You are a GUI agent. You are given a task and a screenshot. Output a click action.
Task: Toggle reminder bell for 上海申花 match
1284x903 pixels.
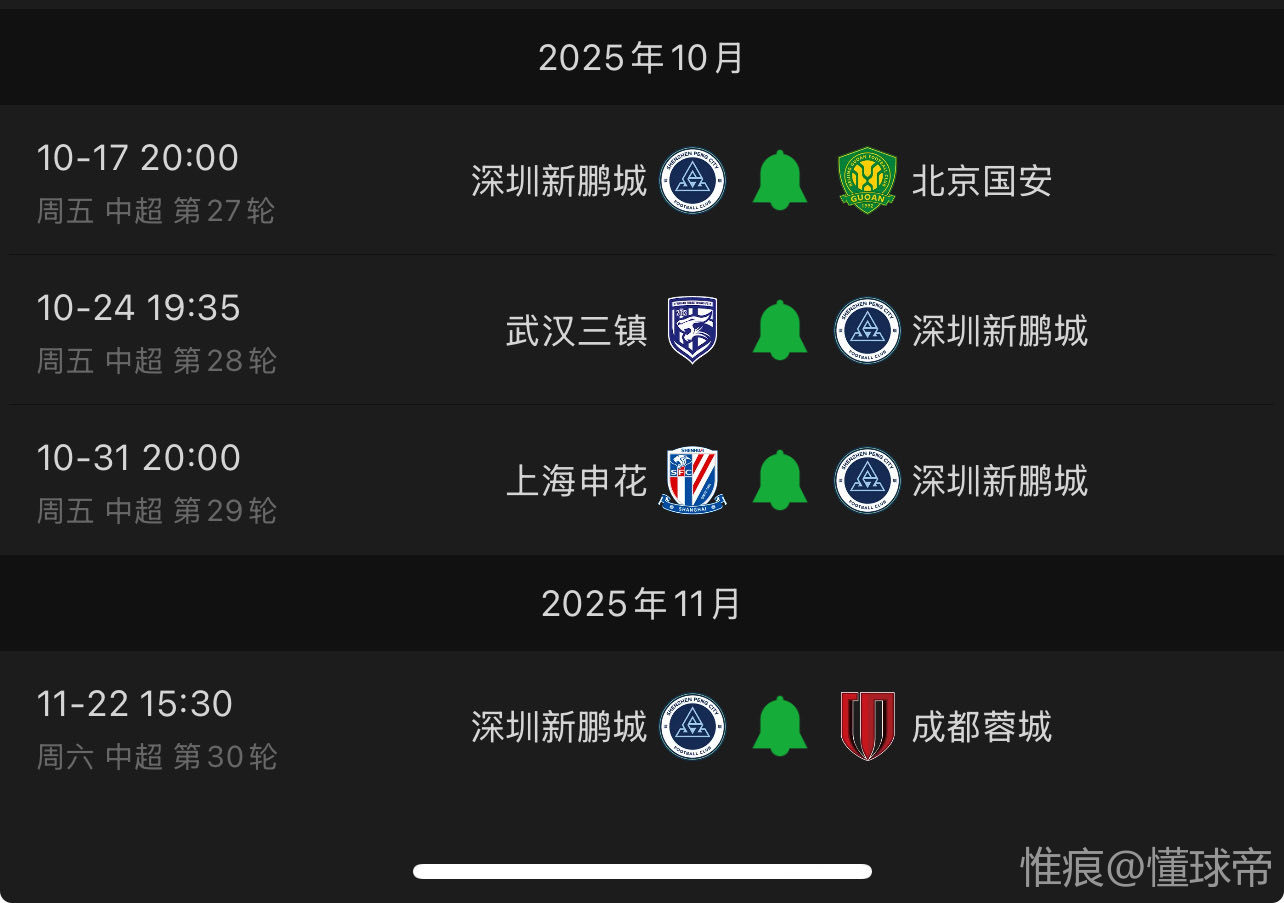point(779,481)
